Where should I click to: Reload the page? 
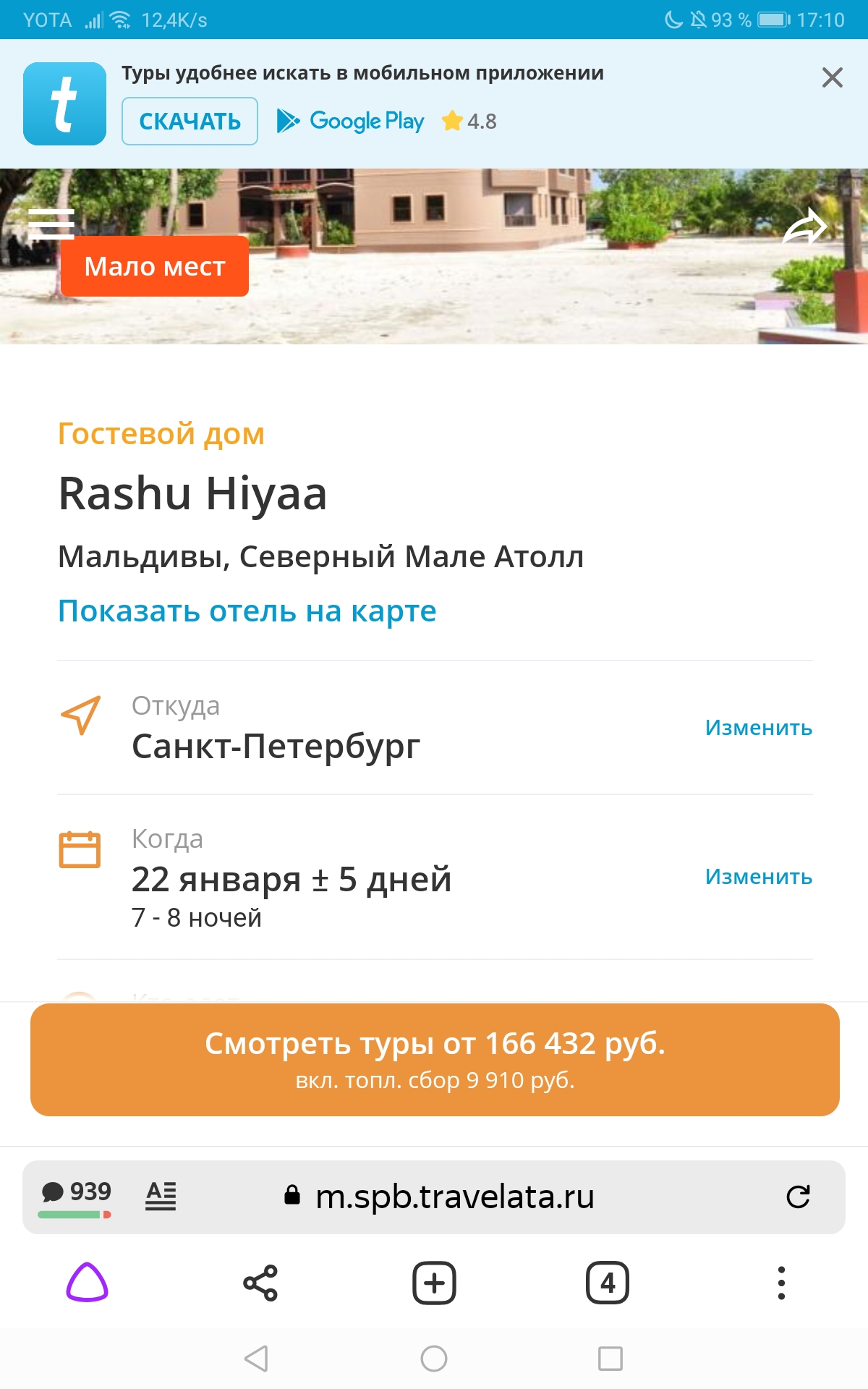798,1197
